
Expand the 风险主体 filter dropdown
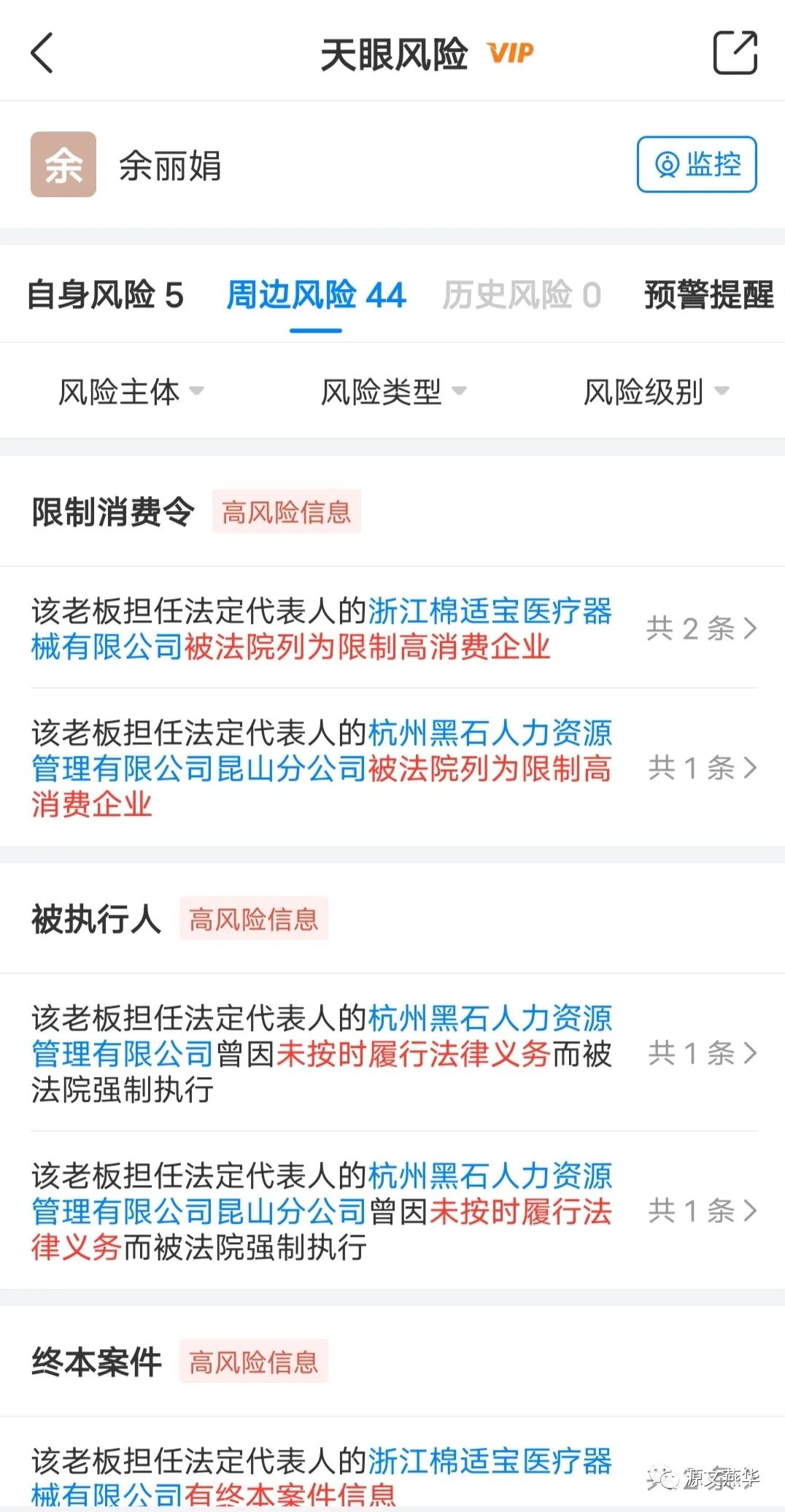pos(131,392)
